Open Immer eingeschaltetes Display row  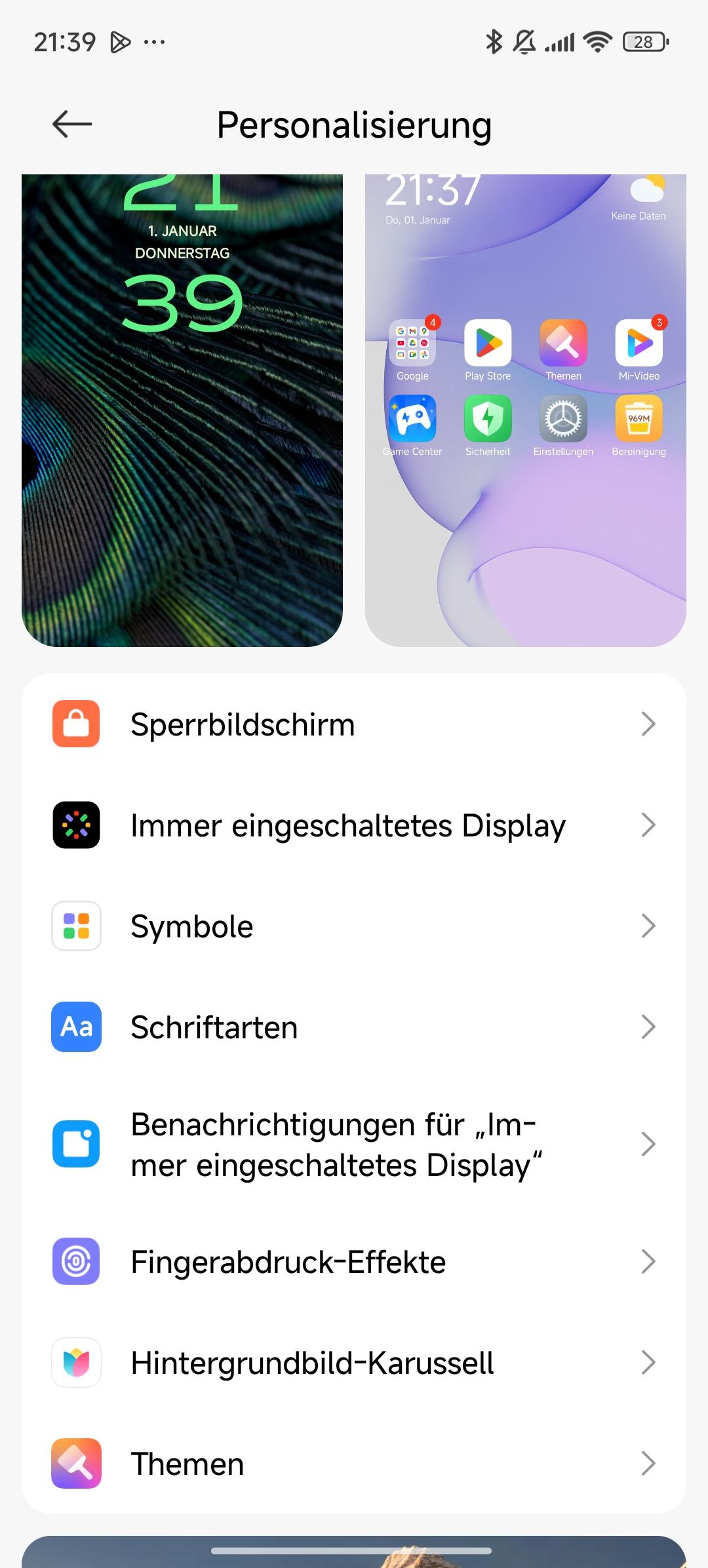354,825
